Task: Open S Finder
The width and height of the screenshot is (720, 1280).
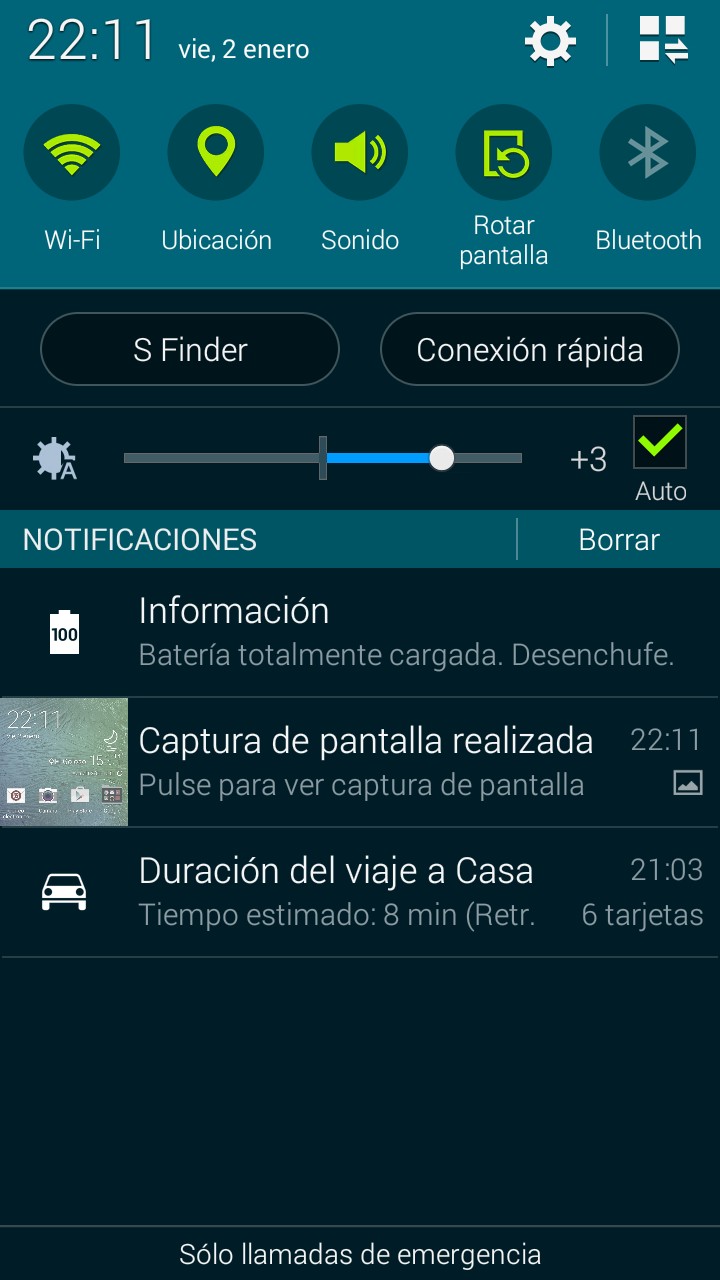Action: click(190, 350)
